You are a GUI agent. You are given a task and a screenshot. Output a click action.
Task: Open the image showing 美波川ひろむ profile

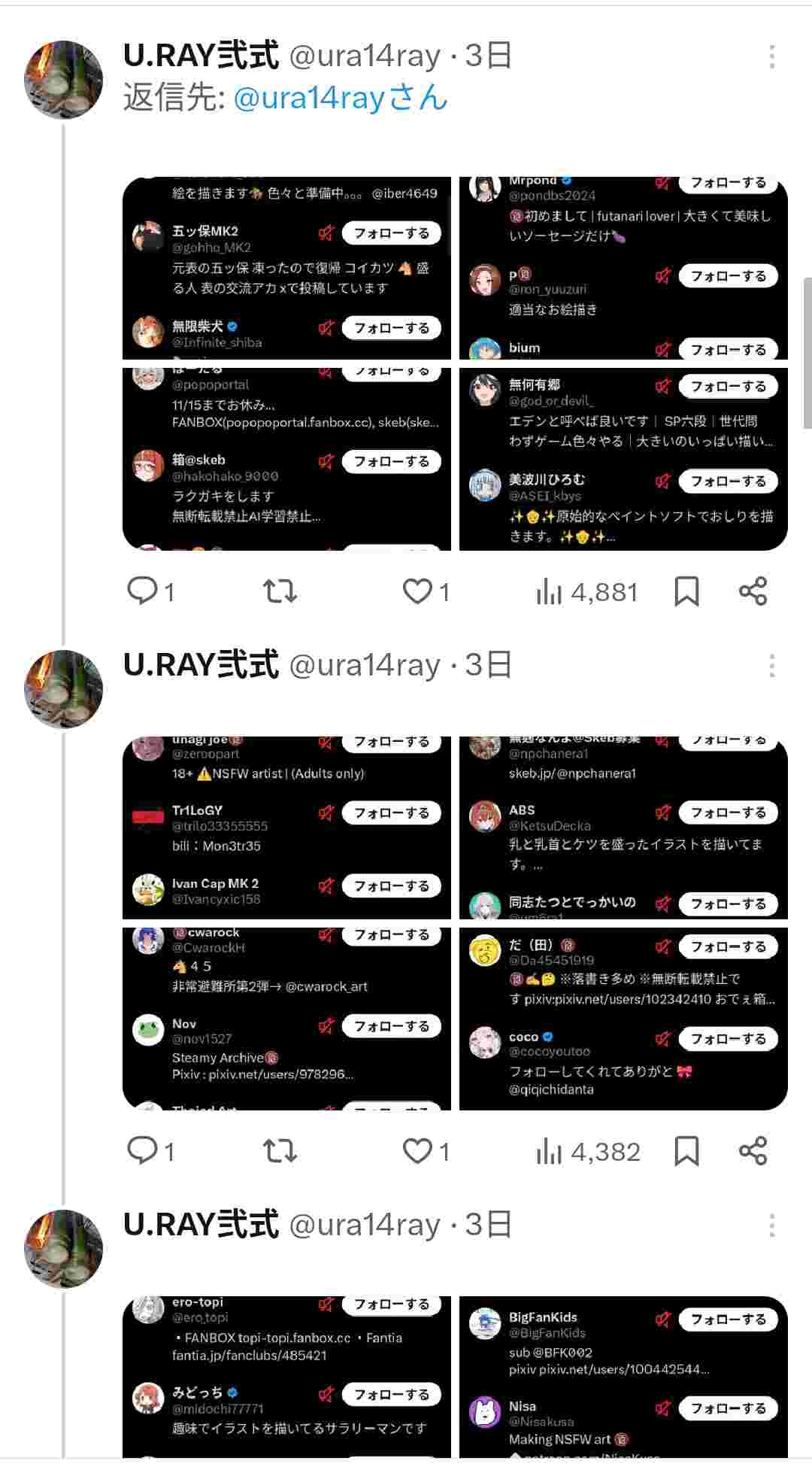(x=623, y=459)
